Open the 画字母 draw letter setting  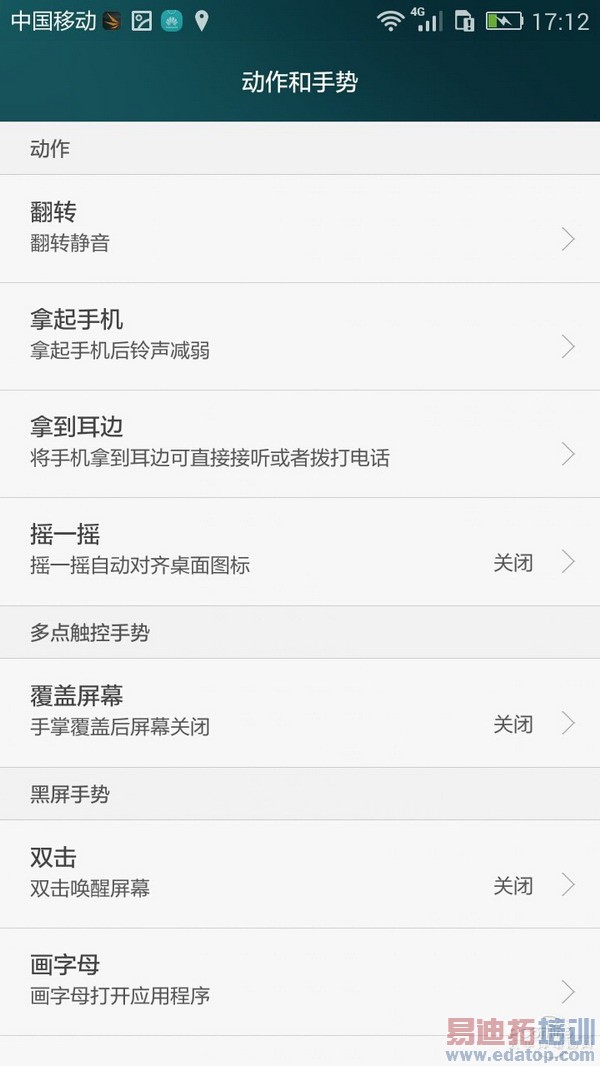(300, 982)
